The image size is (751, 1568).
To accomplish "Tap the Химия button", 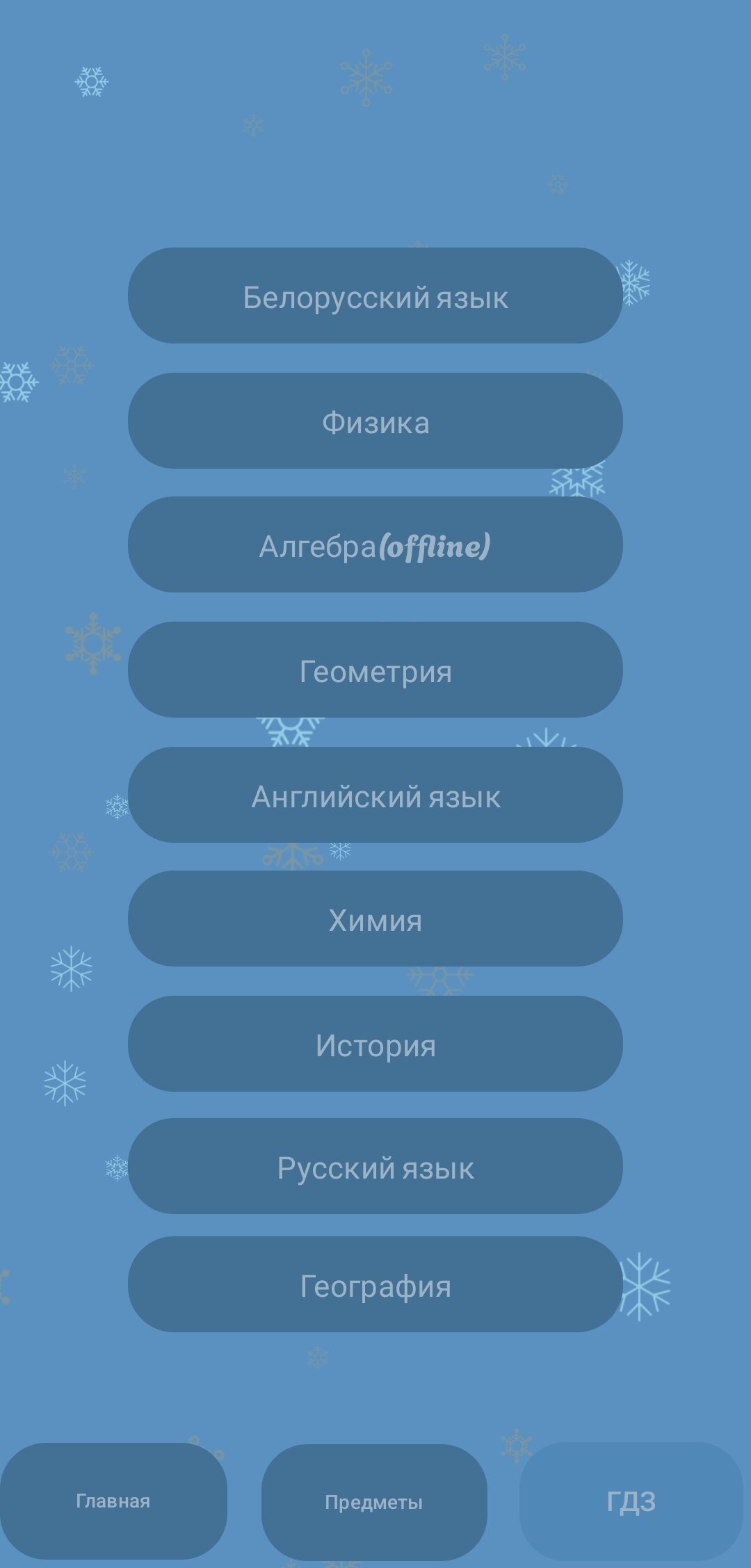I will tap(375, 919).
